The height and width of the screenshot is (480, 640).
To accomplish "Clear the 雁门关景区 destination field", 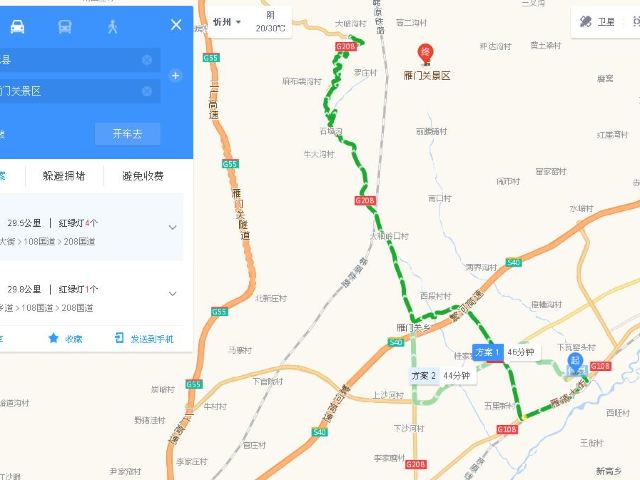I will (x=147, y=91).
